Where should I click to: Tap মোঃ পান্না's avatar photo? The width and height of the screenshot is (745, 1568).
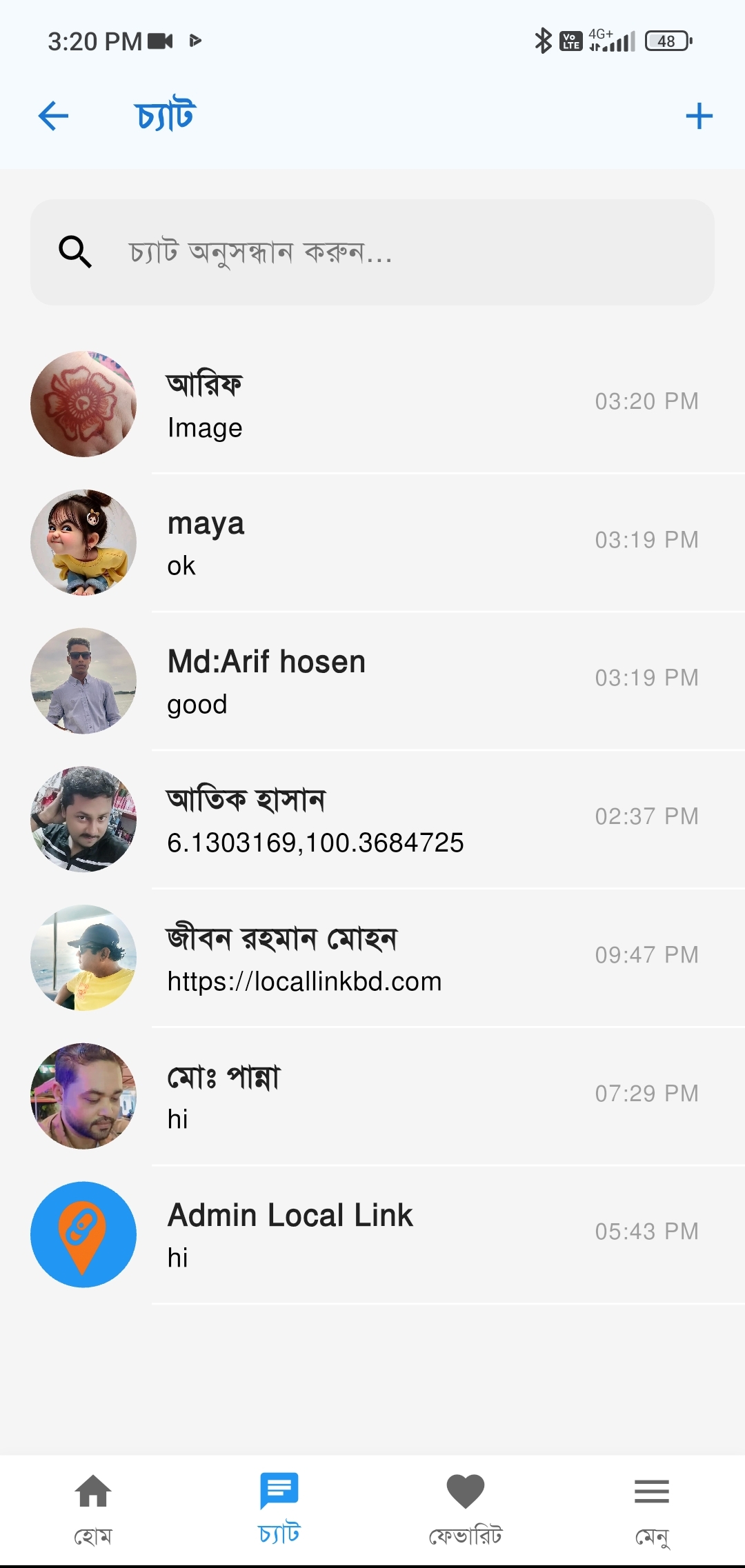(x=83, y=1096)
